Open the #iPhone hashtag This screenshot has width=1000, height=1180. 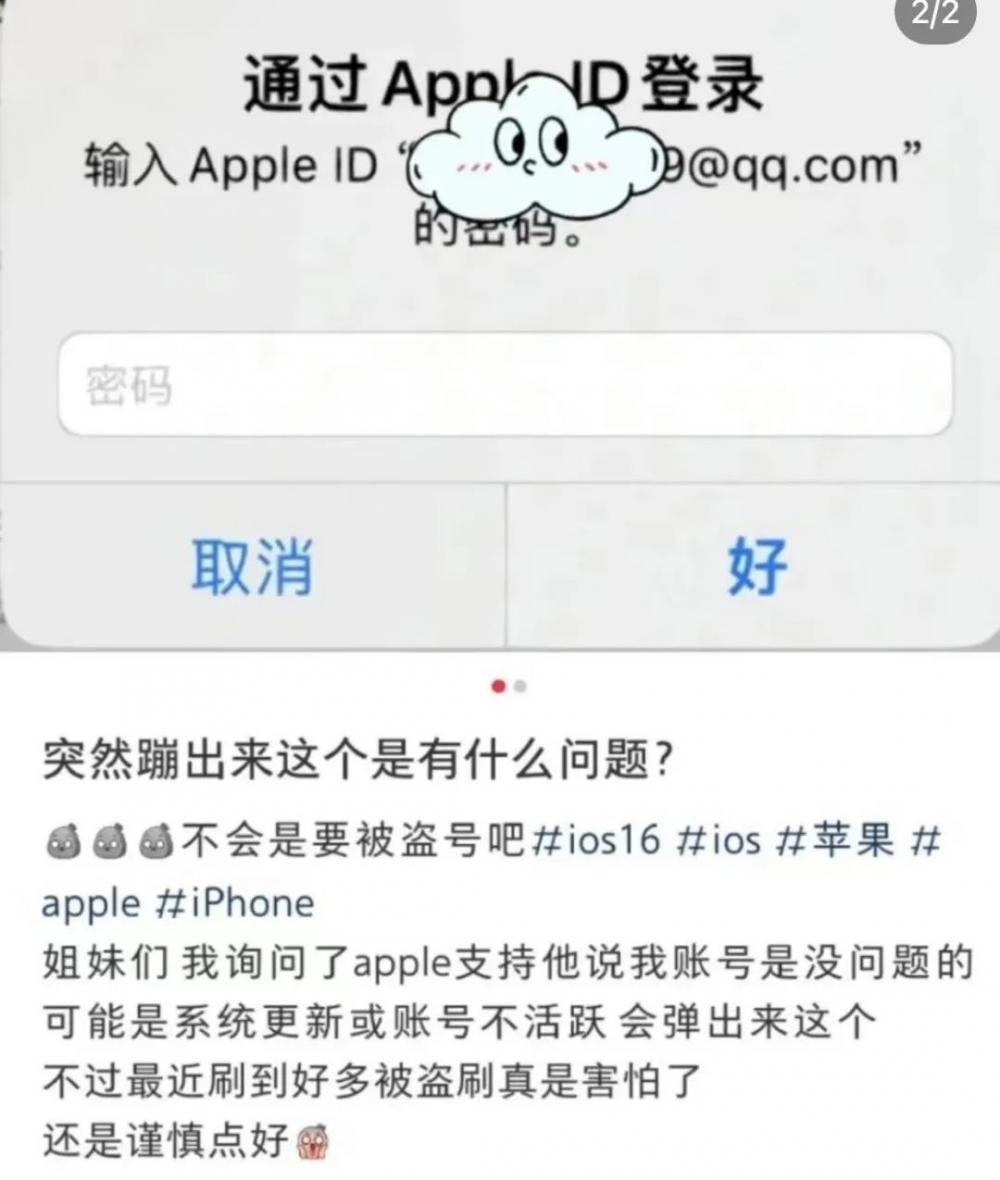pos(235,903)
